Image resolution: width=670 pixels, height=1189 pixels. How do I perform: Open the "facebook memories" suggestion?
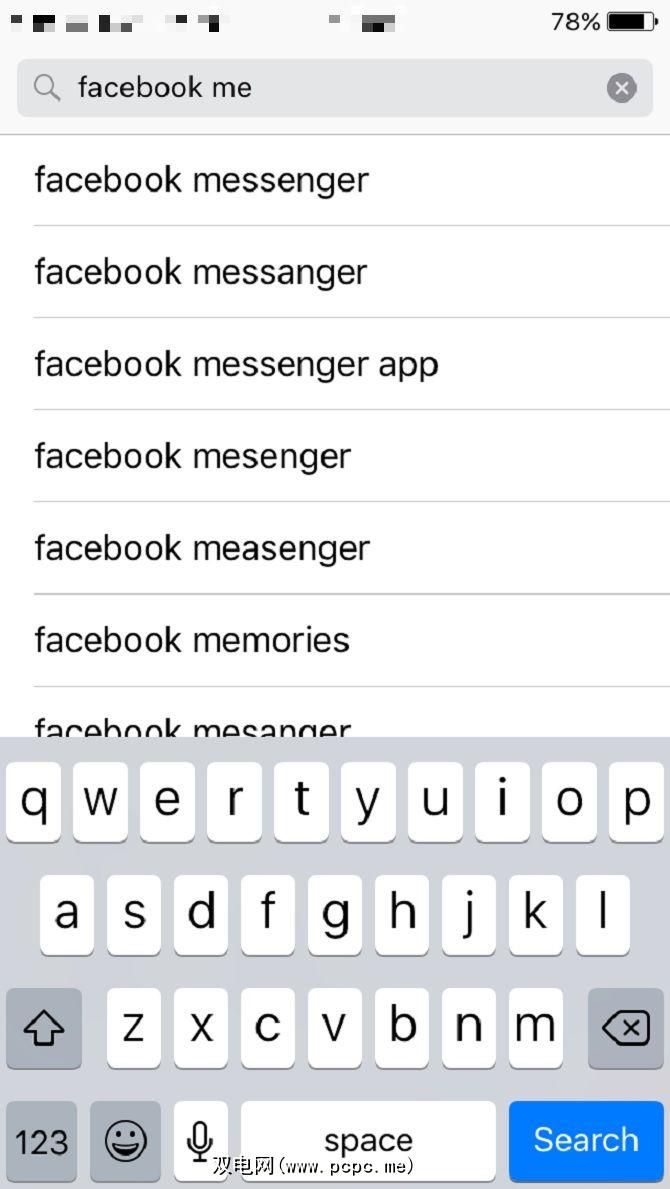[x=192, y=640]
